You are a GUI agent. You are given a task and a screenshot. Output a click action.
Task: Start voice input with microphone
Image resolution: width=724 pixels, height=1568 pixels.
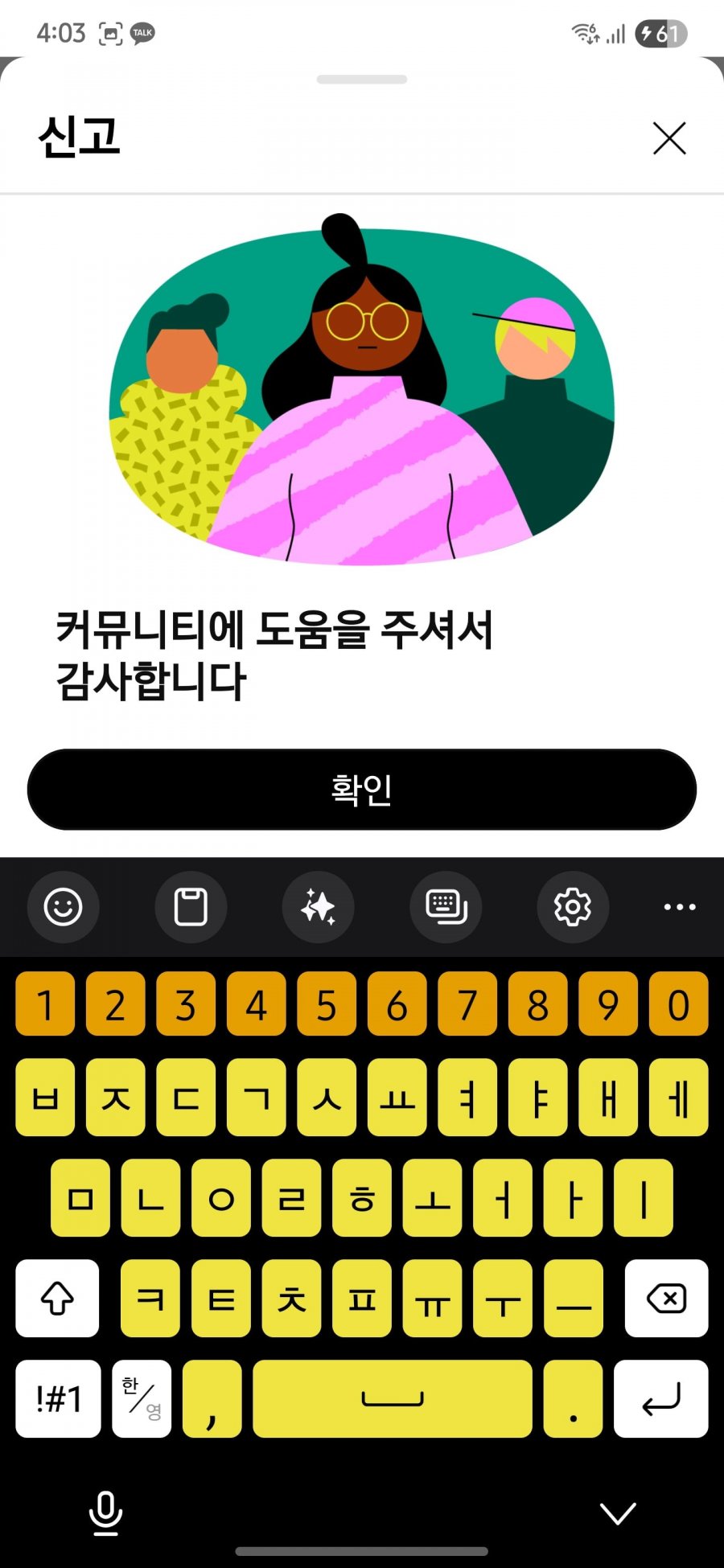(x=105, y=1512)
